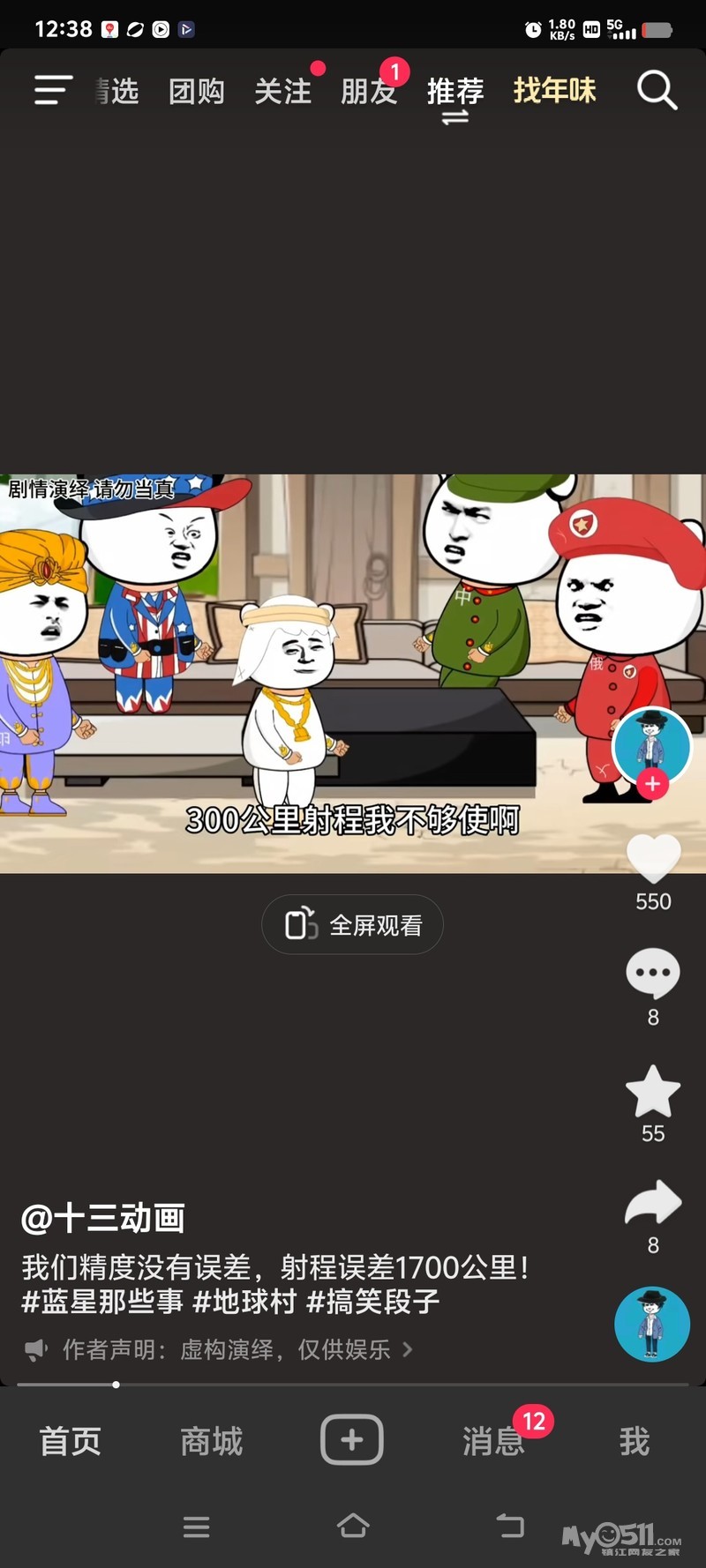The width and height of the screenshot is (706, 1568).
Task: Create a new post with the plus button
Action: click(x=352, y=1439)
